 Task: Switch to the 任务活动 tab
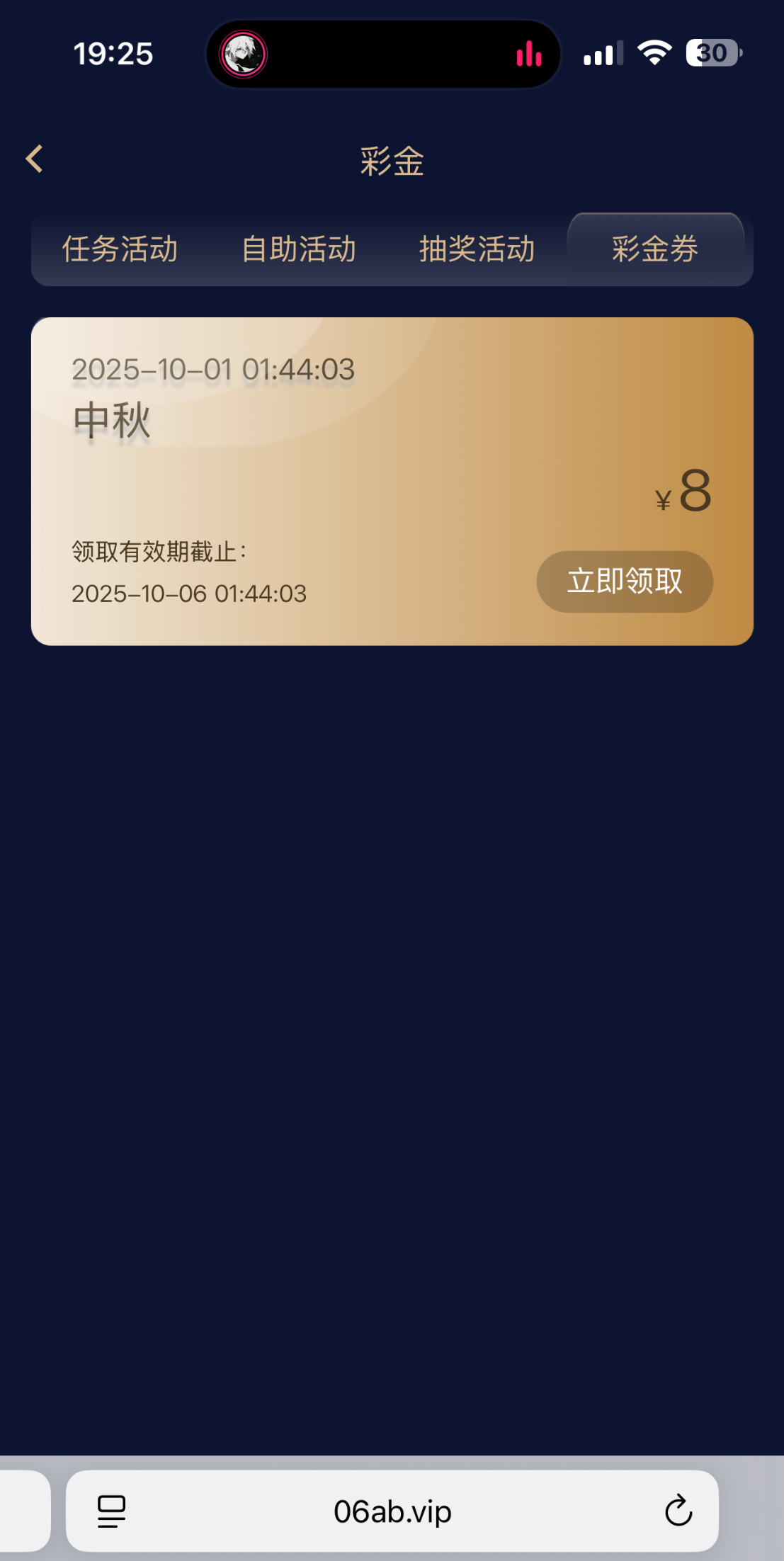120,249
